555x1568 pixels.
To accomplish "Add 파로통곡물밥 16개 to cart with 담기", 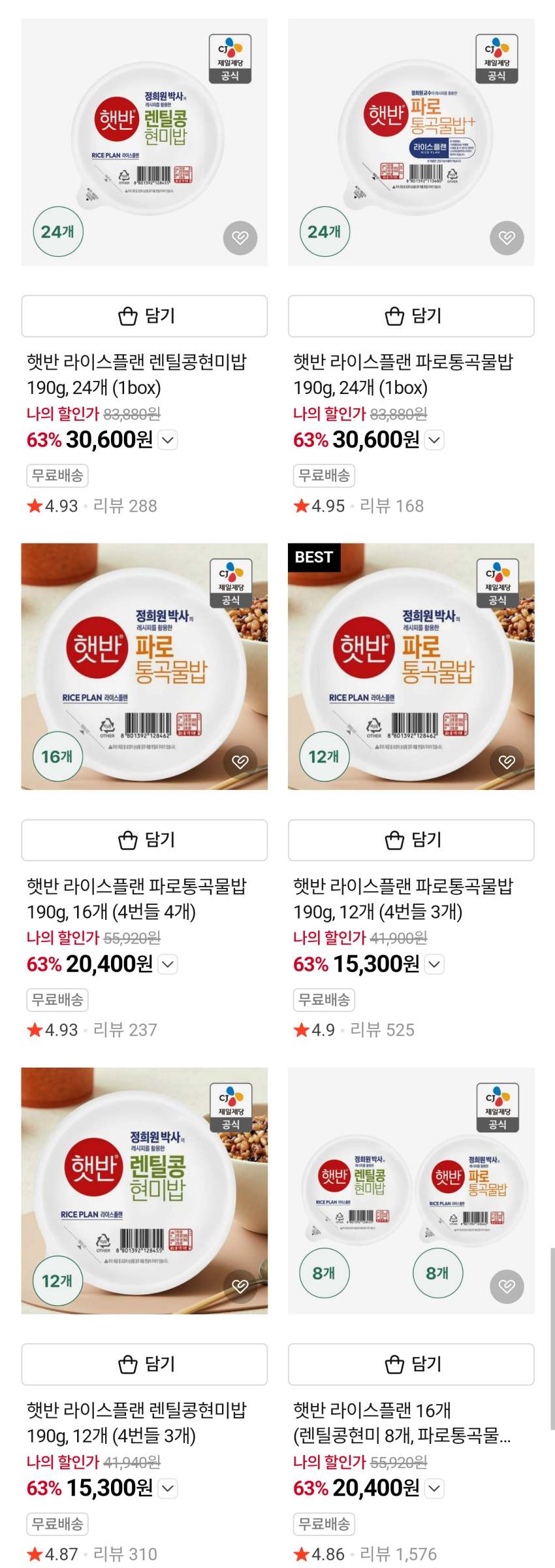I will pyautogui.click(x=144, y=840).
